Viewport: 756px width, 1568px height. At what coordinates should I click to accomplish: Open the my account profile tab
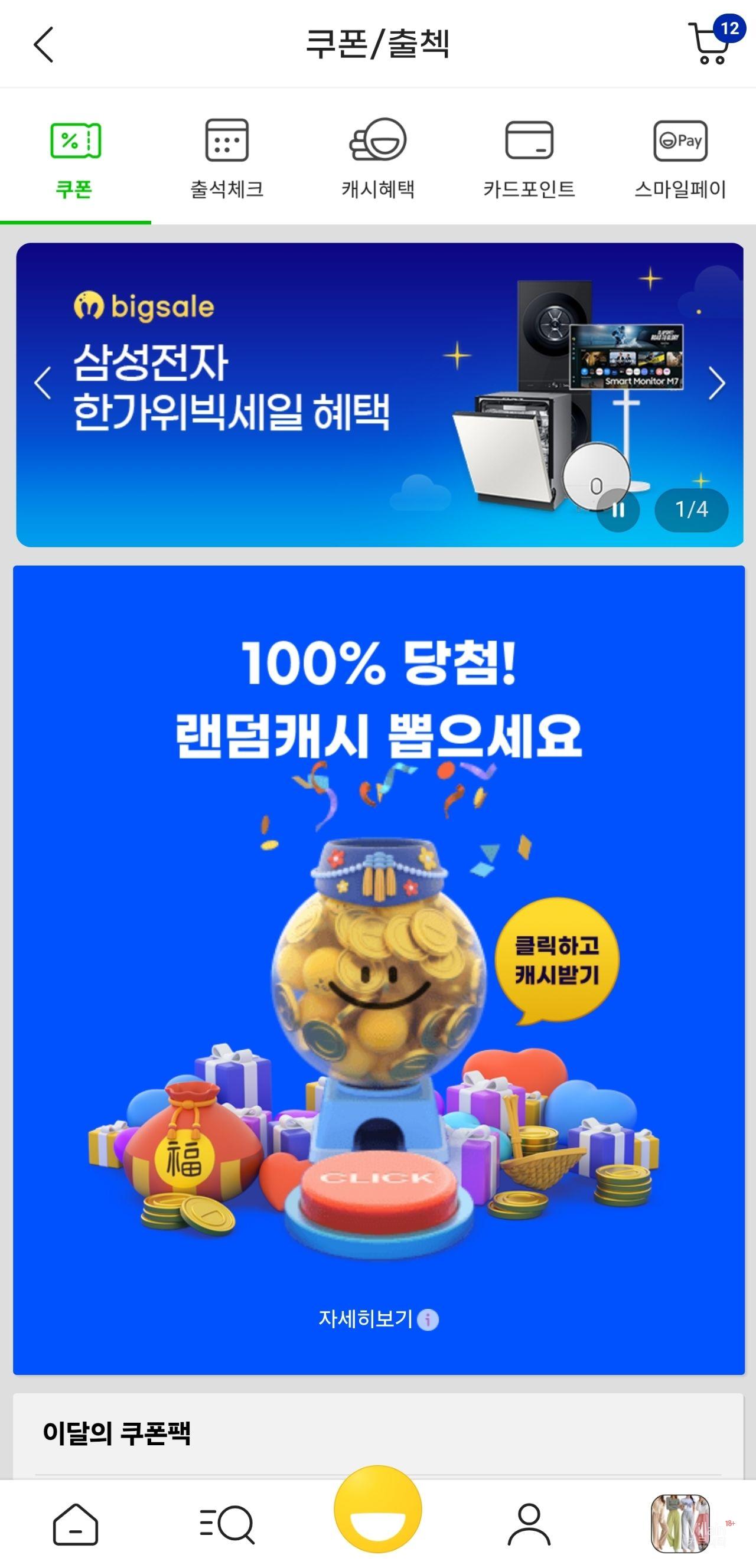click(529, 1525)
